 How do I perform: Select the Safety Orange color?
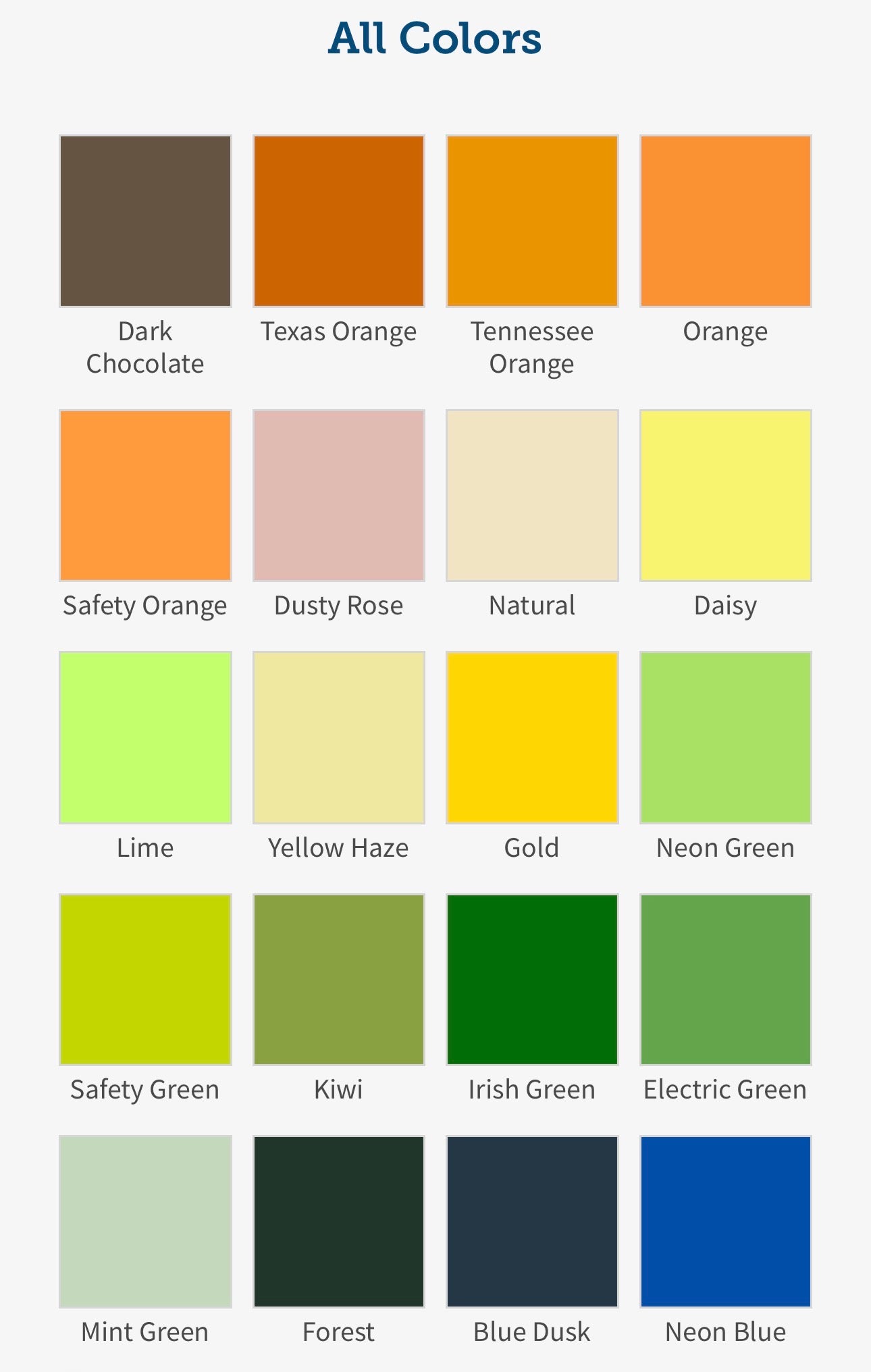(145, 495)
